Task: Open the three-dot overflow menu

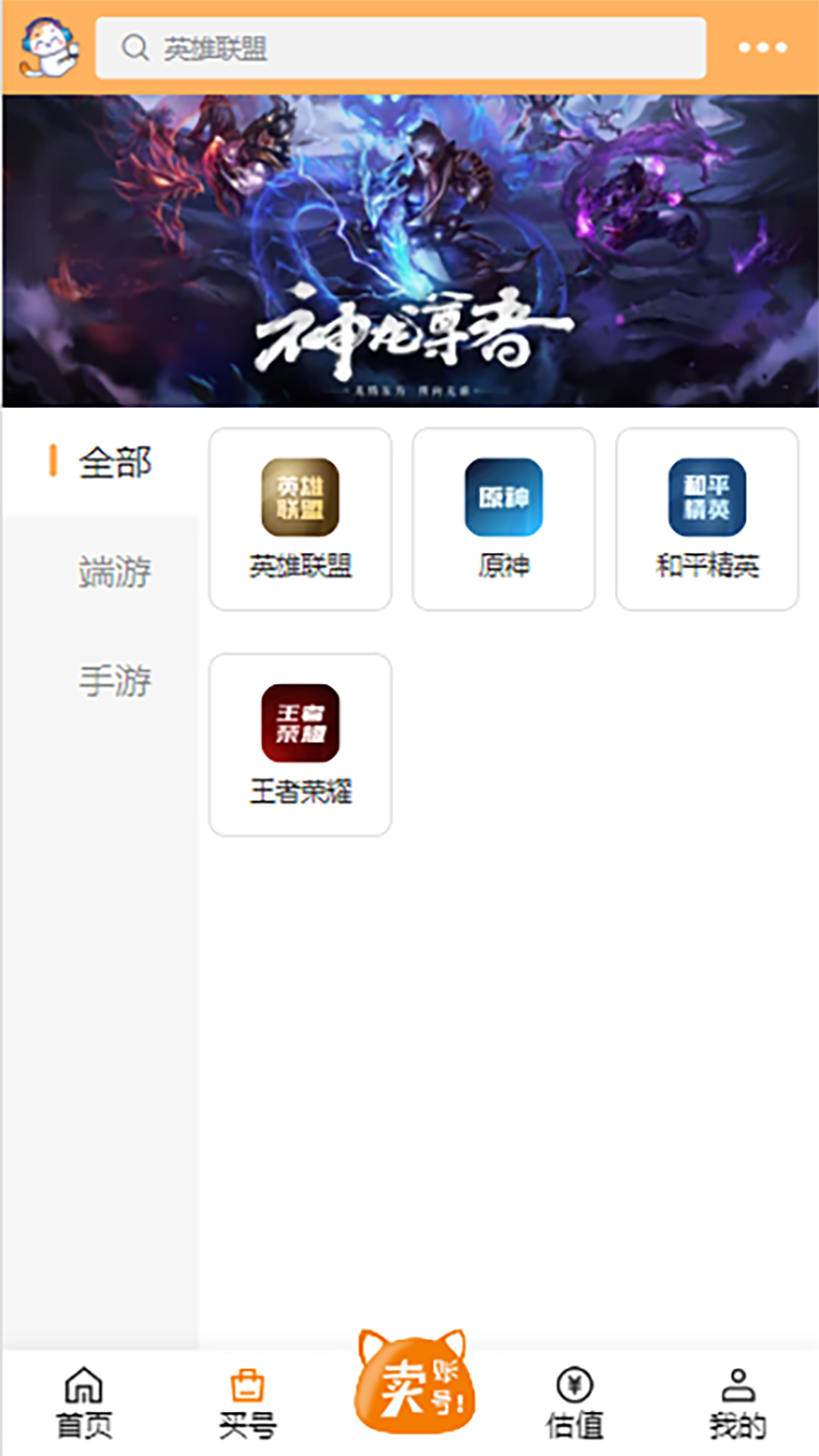Action: [762, 48]
